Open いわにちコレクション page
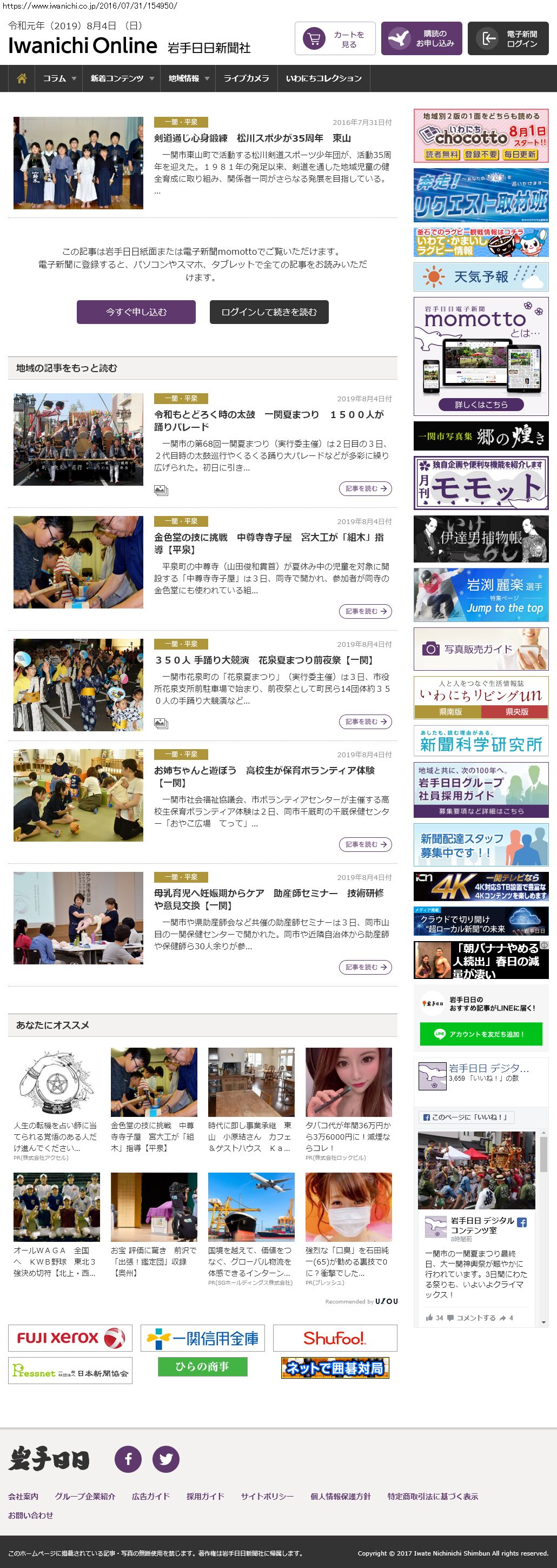The height and width of the screenshot is (1568, 557). pos(323,78)
